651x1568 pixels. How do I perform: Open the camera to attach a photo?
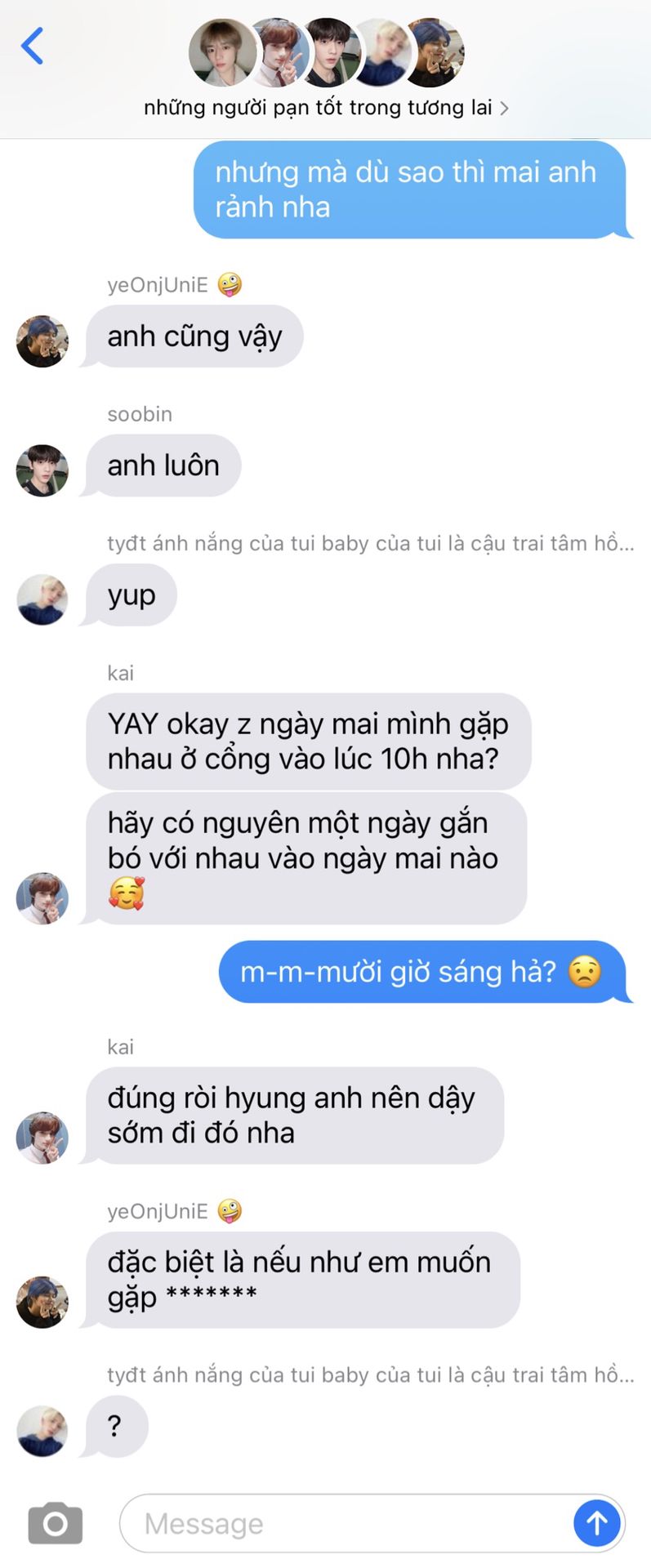click(55, 1523)
